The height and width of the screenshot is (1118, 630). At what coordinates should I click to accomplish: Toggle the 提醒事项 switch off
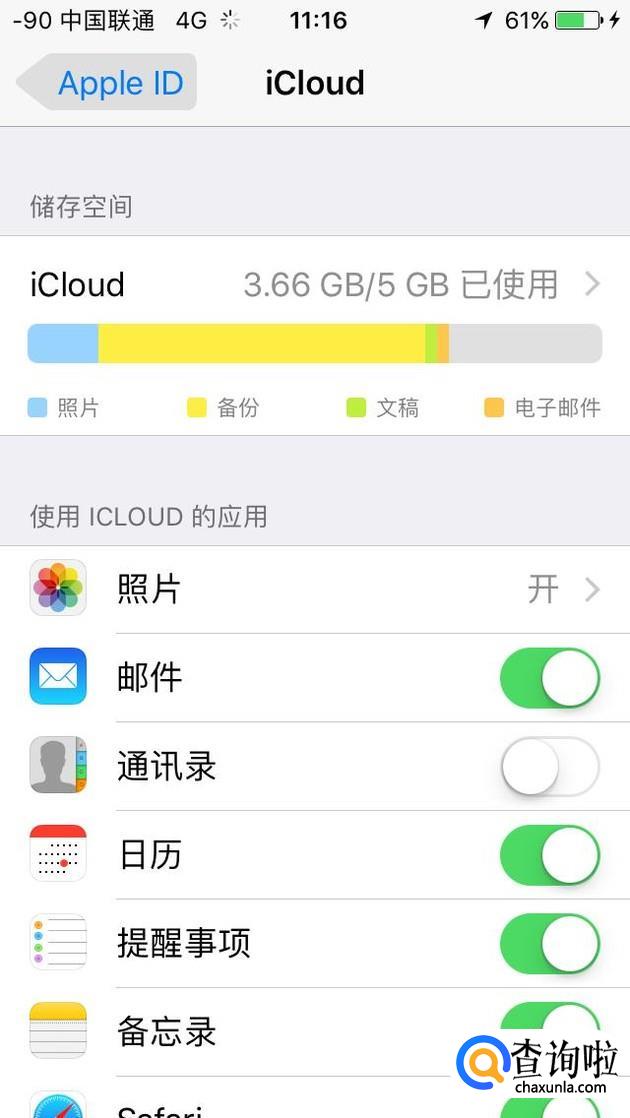pyautogui.click(x=549, y=943)
